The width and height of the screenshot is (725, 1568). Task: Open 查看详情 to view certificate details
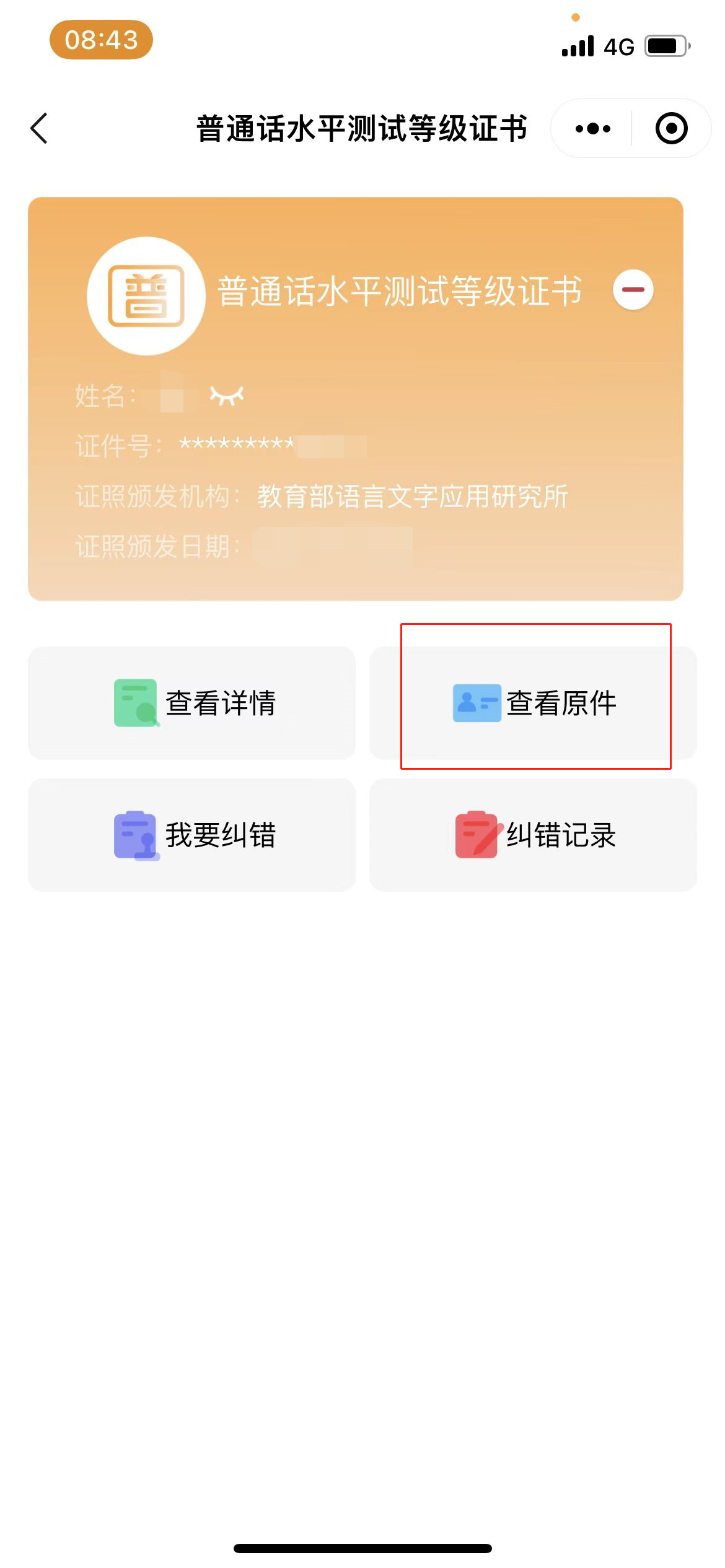pos(192,703)
